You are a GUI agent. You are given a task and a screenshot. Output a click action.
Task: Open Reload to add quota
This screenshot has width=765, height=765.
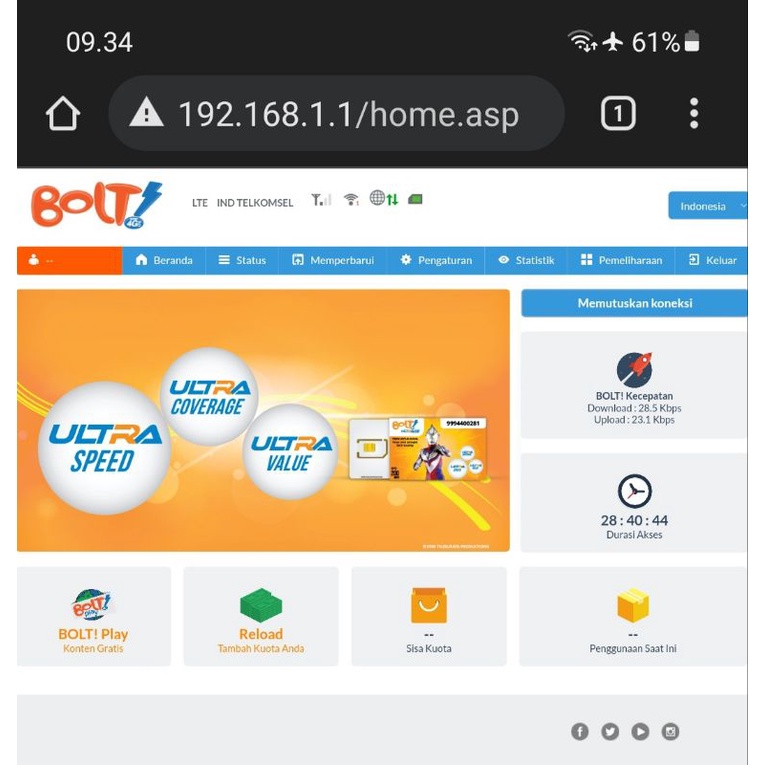[260, 616]
